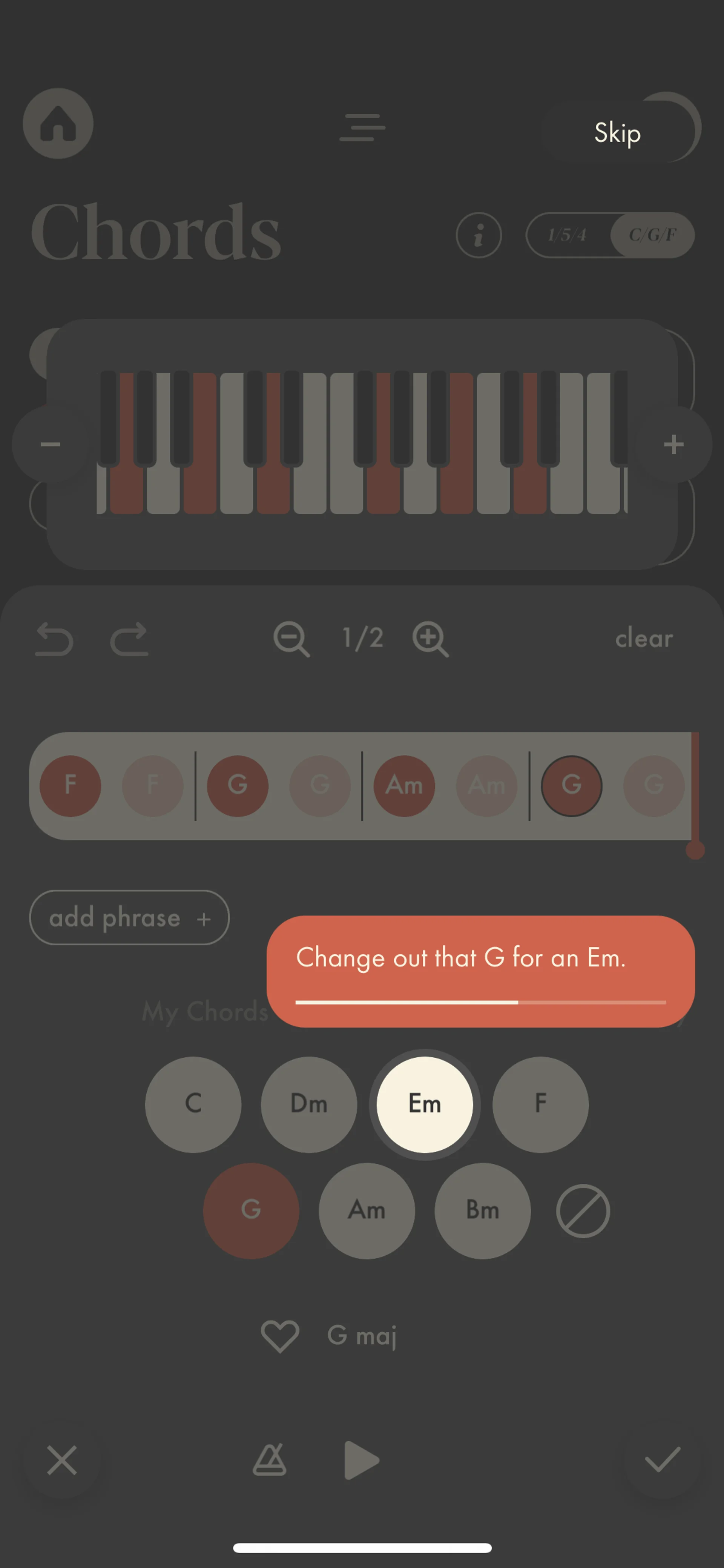Viewport: 724px width, 1568px height.
Task: Zoom out the chord timeline
Action: 291,639
